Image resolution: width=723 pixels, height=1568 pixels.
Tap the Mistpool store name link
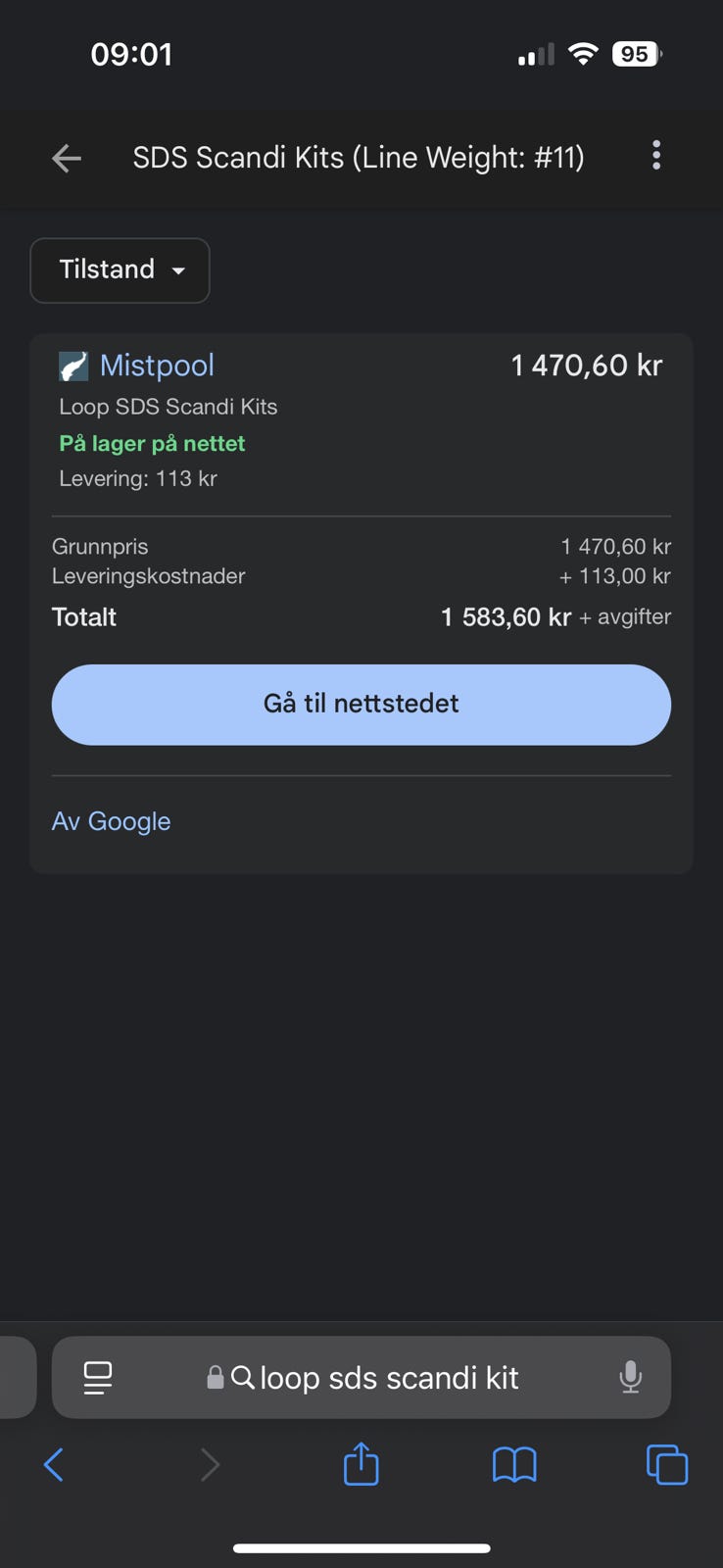tap(157, 366)
